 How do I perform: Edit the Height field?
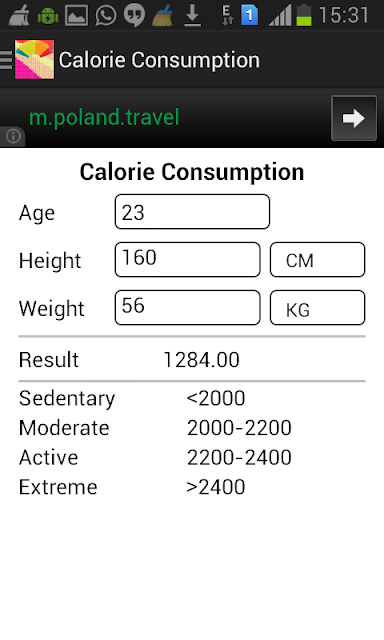[187, 260]
